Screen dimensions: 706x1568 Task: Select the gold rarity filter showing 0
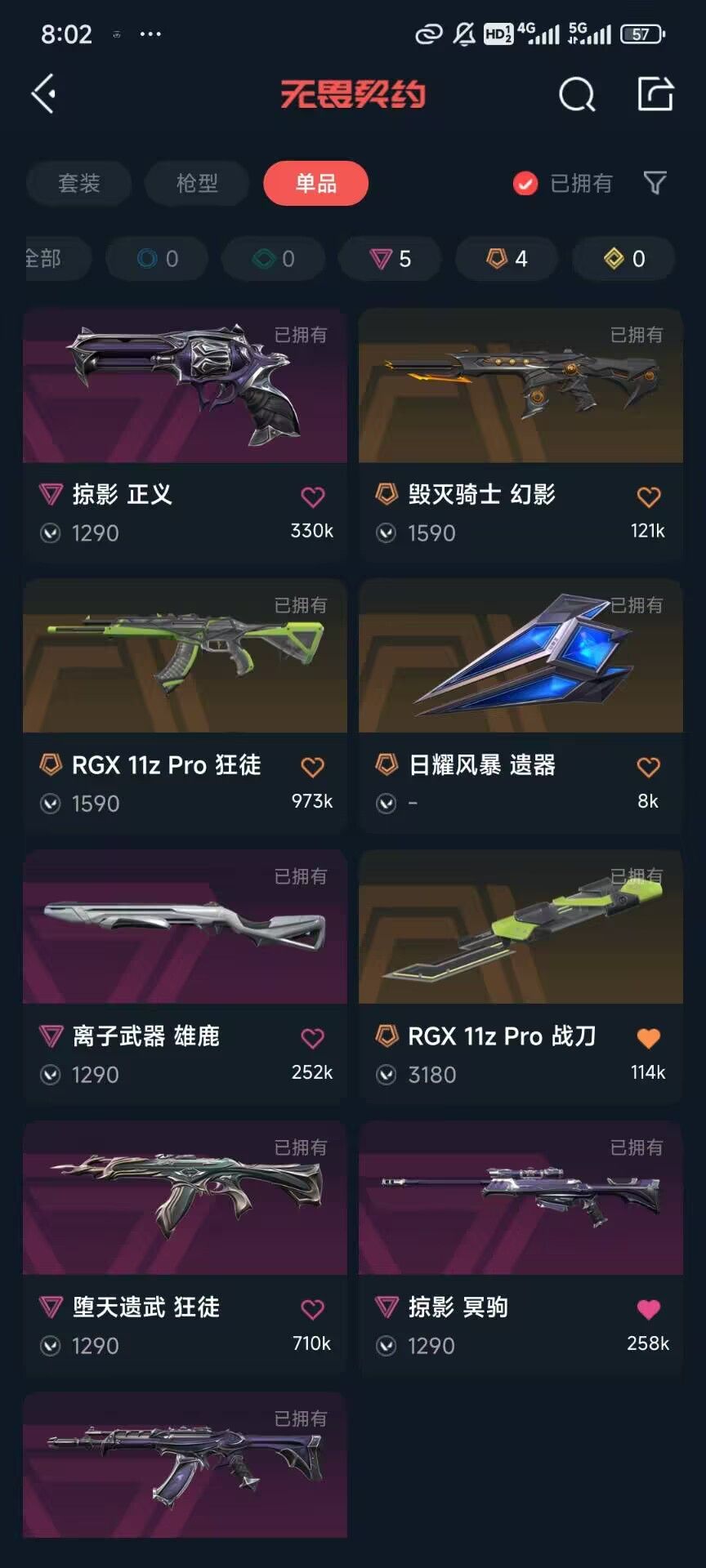[623, 259]
